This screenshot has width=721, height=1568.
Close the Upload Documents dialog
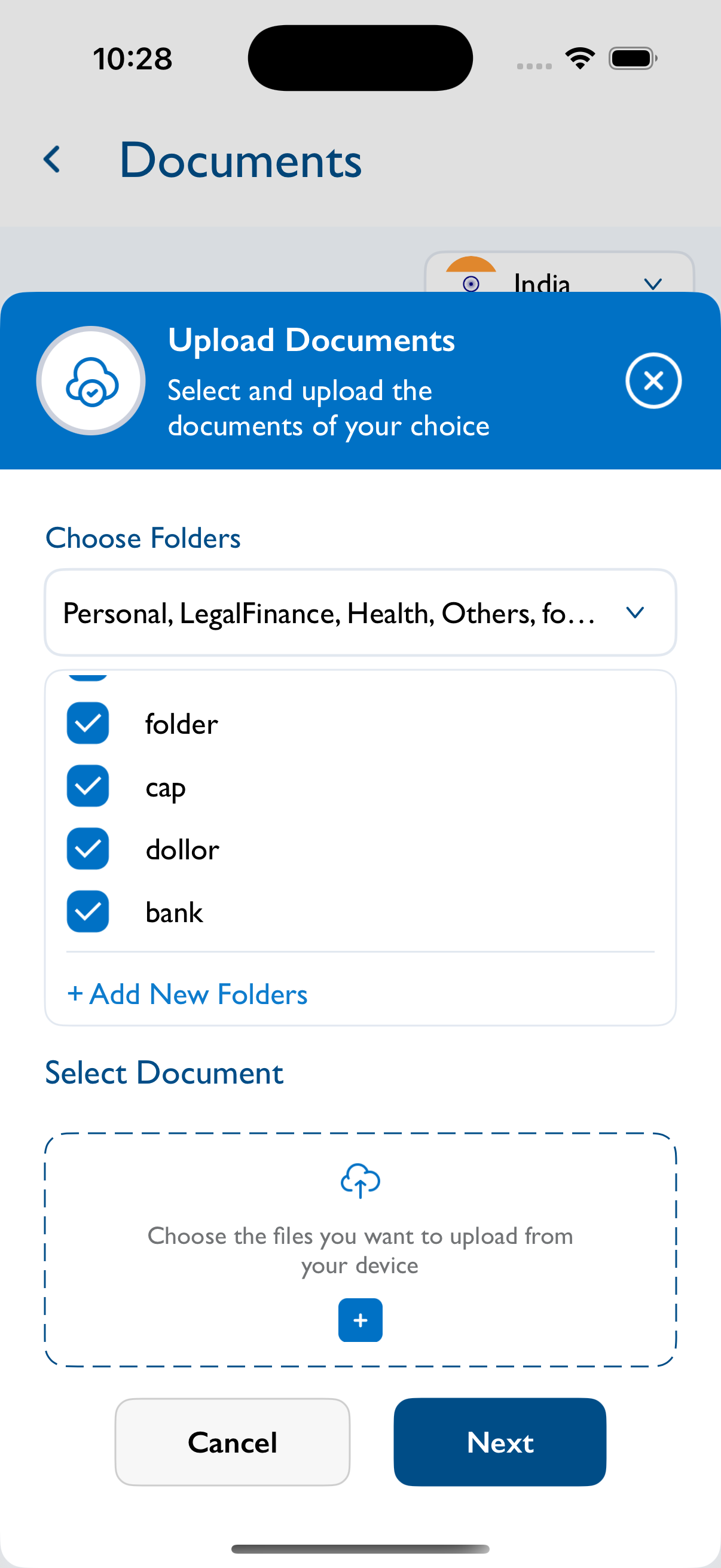pyautogui.click(x=653, y=380)
